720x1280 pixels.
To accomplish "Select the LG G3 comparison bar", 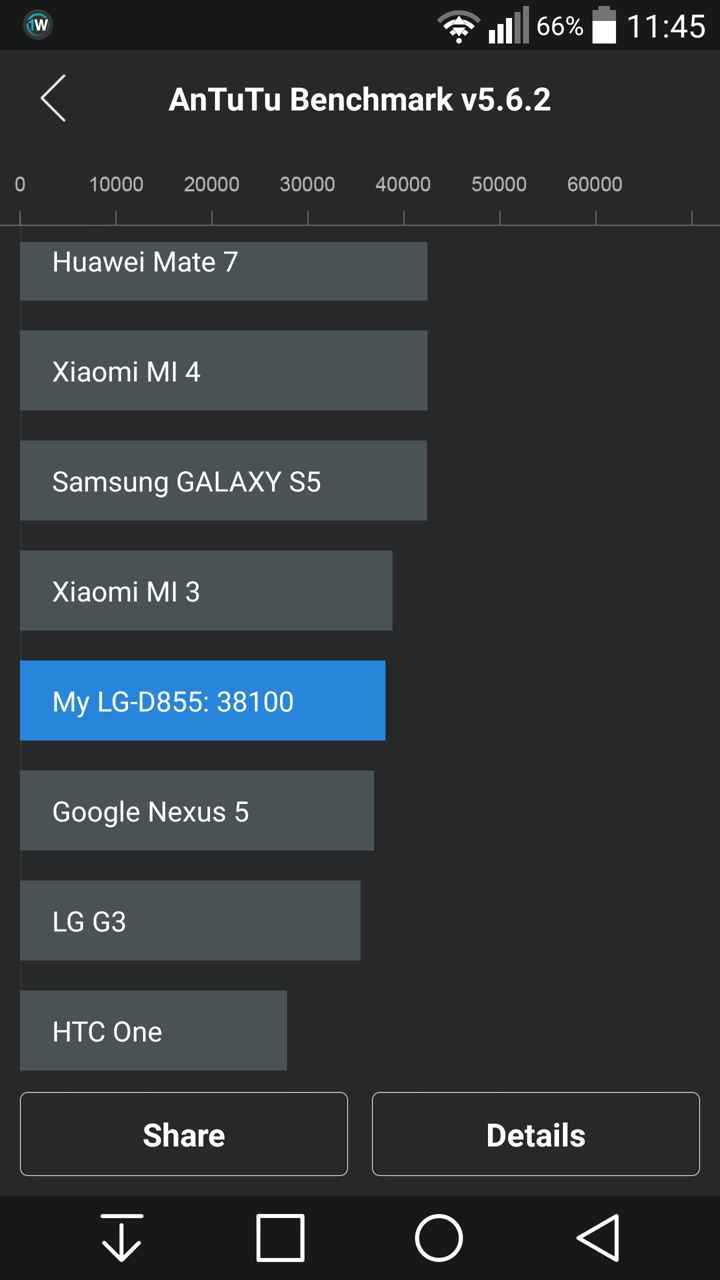I will pos(190,921).
